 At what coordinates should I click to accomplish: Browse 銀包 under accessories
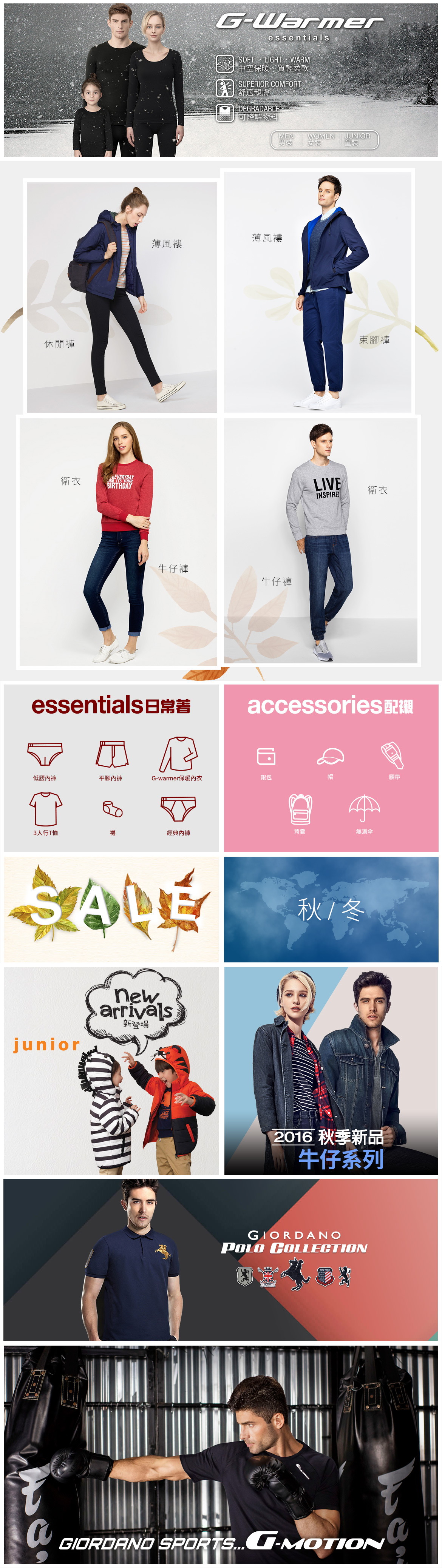coord(266,761)
